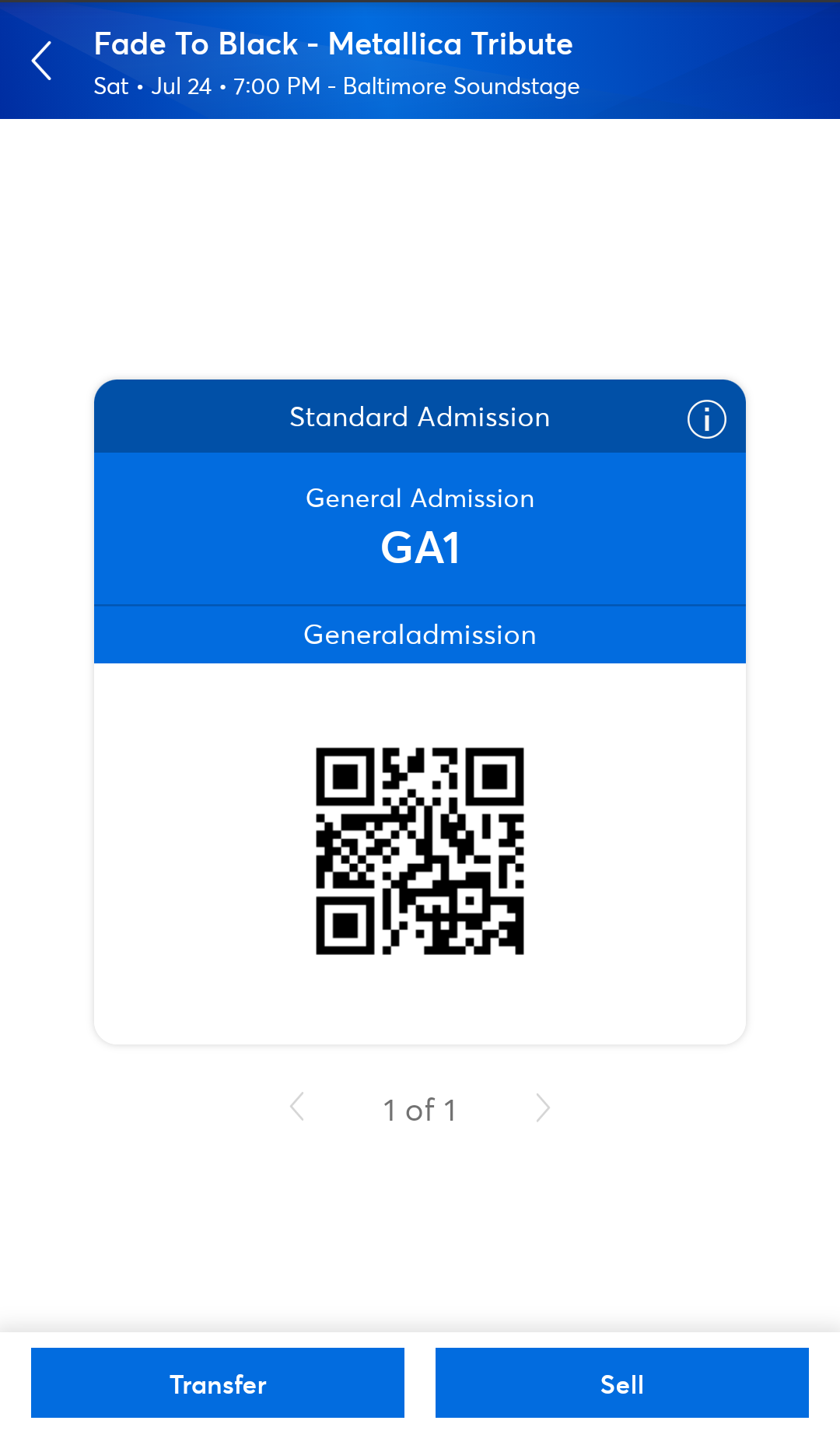Viewport: 840px width, 1431px height.
Task: Go back using the header arrow
Action: point(42,61)
